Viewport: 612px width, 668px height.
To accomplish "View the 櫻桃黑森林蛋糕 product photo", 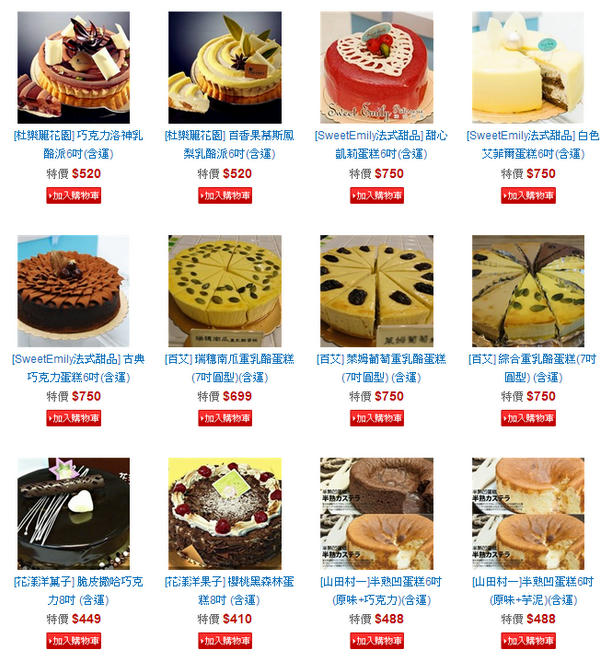I will click(224, 513).
